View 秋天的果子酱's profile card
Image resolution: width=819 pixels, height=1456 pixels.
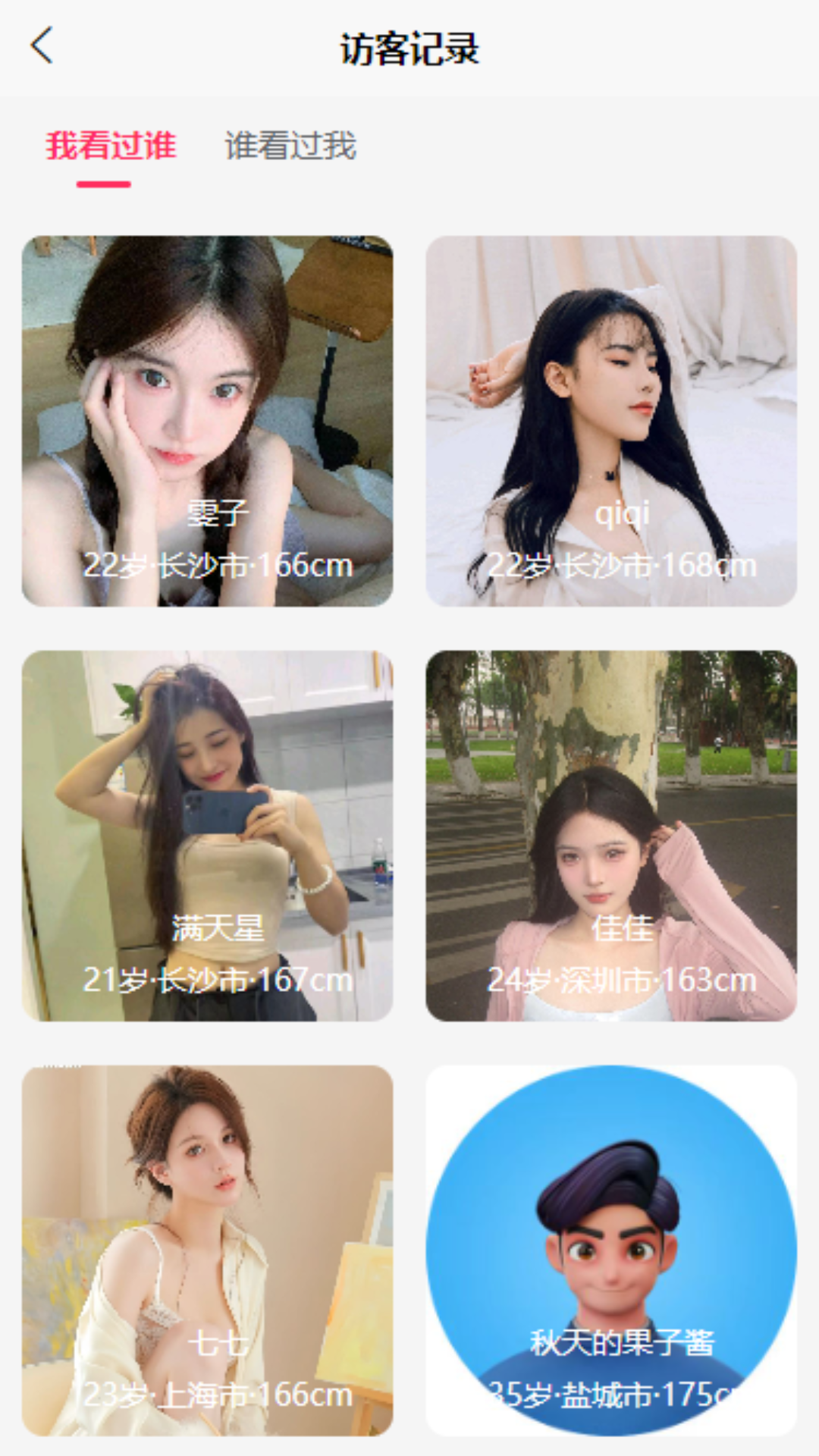click(611, 1250)
